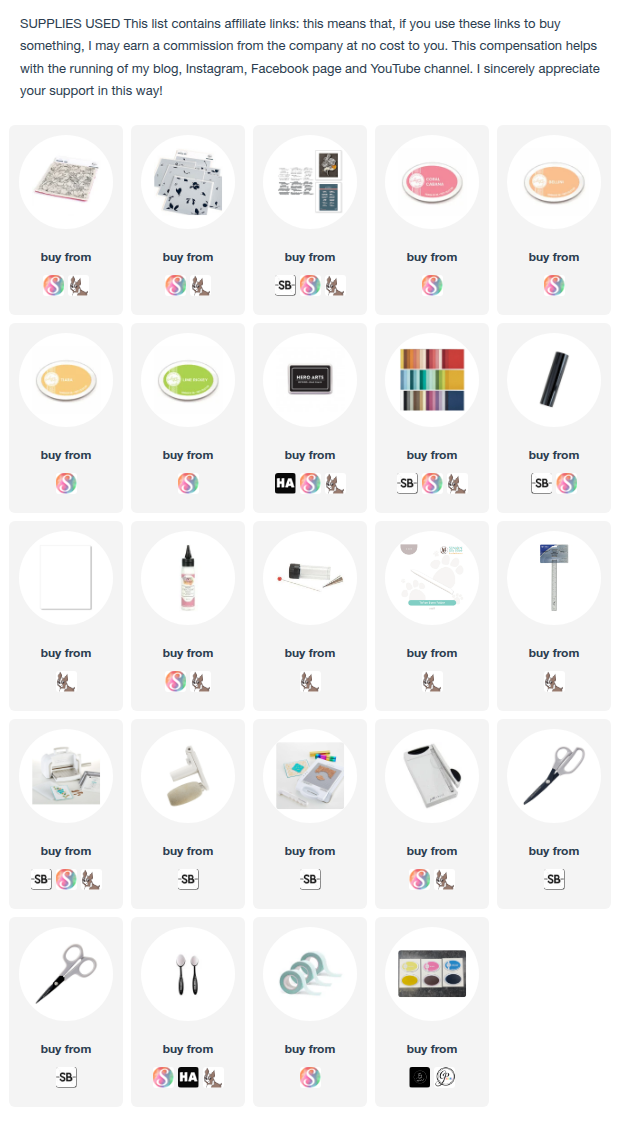This screenshot has width=620, height=1127.
Task: Open the teal tape rolls product image
Action: pos(310,973)
